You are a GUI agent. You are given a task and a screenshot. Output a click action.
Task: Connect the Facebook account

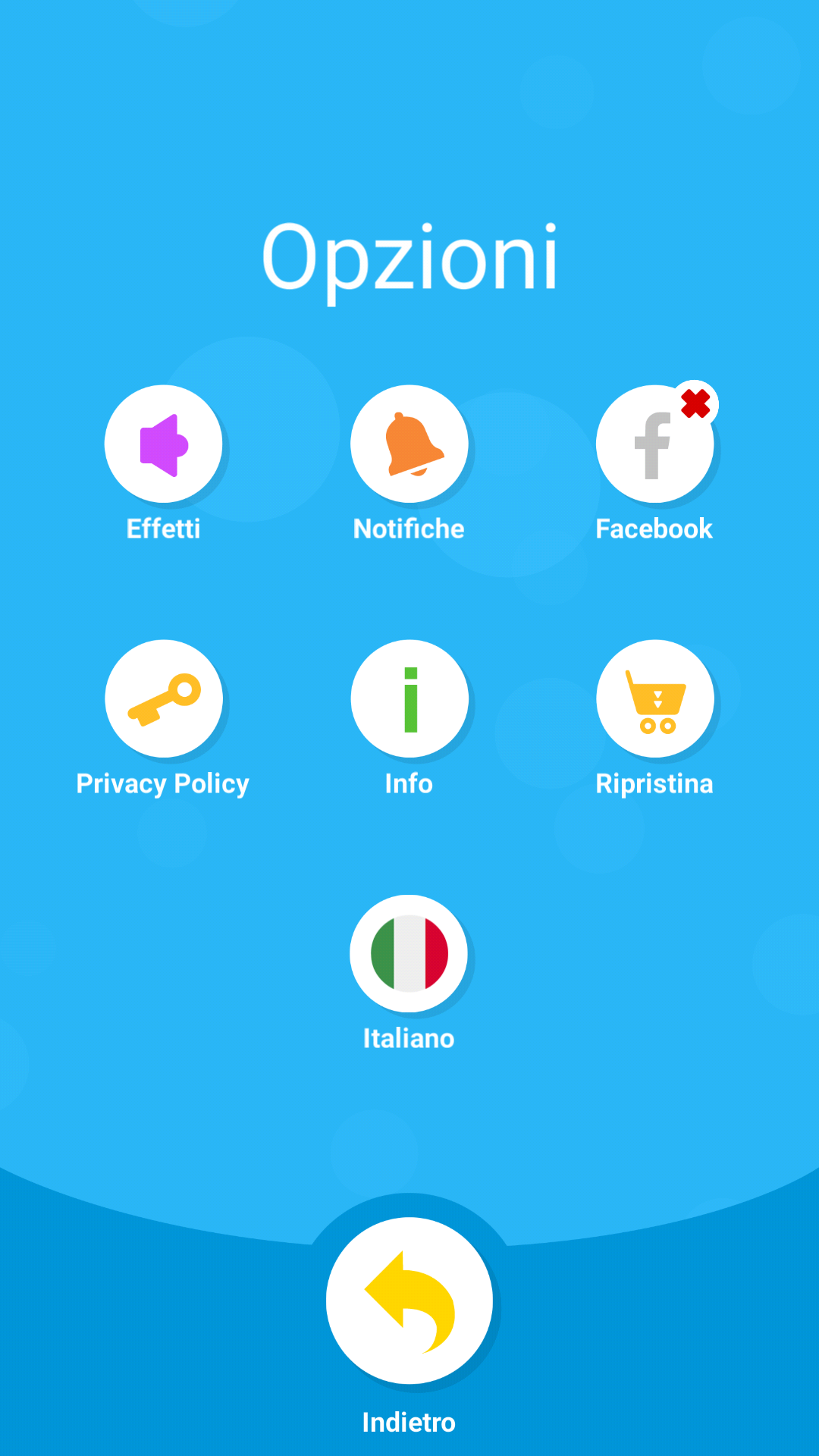click(654, 444)
